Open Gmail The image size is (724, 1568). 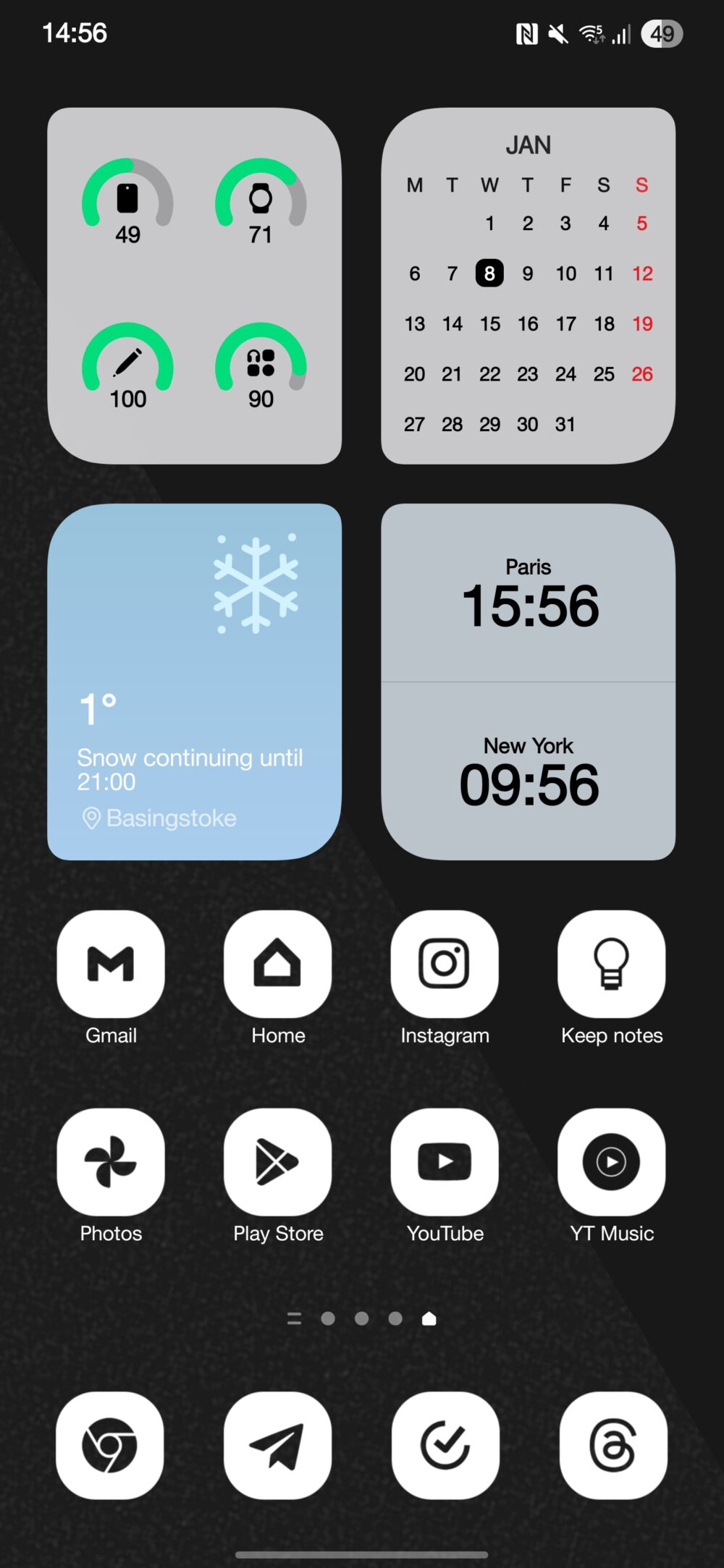tap(111, 962)
